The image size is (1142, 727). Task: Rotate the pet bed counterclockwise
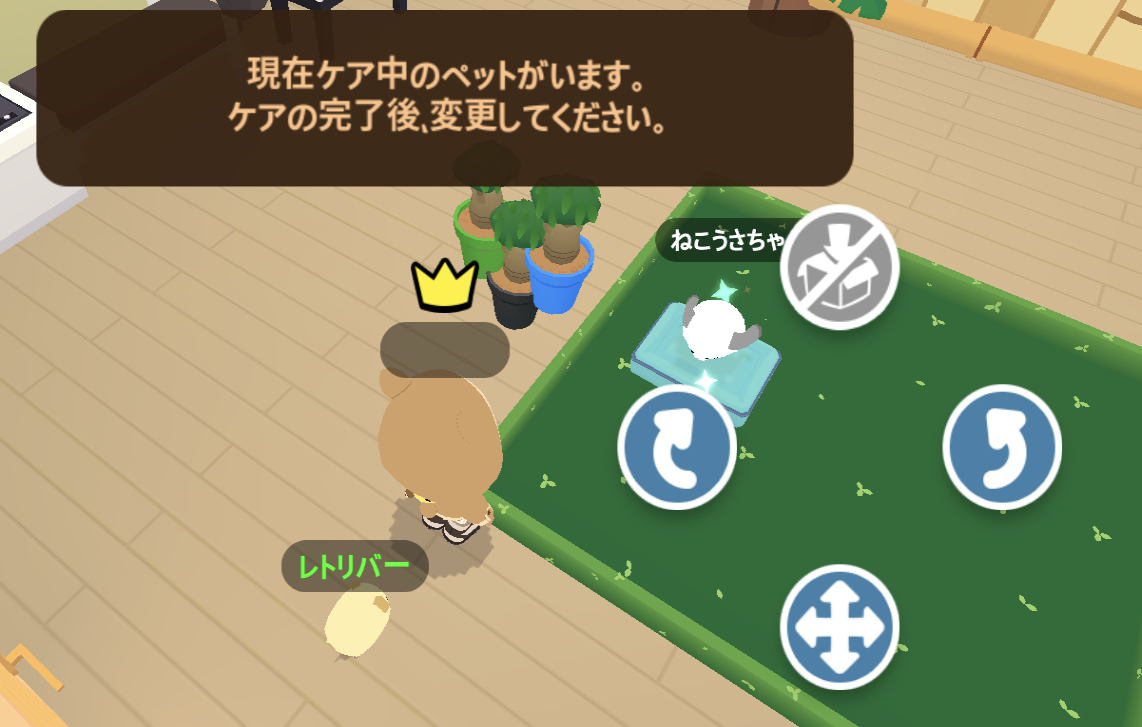pos(677,447)
